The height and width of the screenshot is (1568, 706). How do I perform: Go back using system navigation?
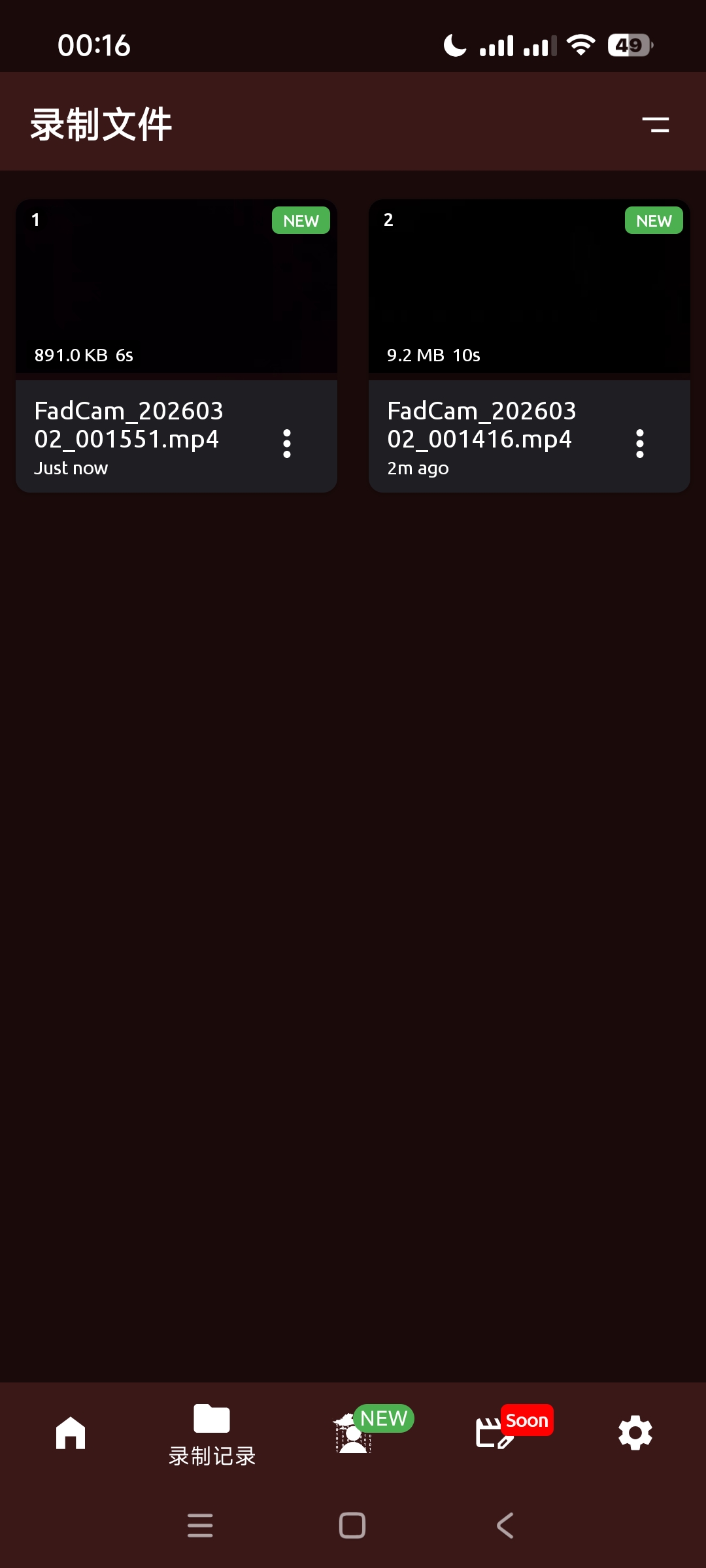505,1526
